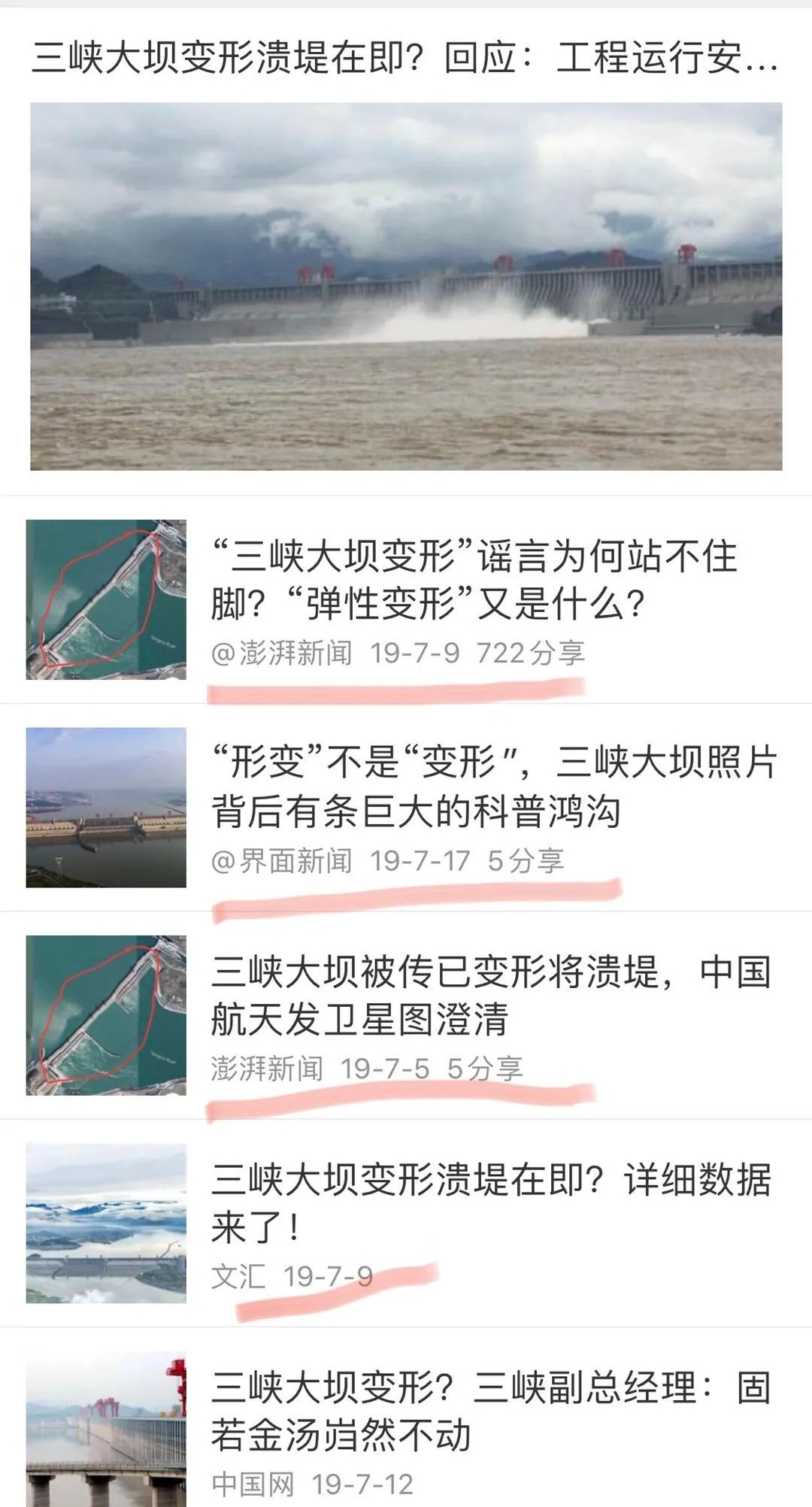
Task: Open the article '中国航天发卫星图澄清'
Action: [490, 994]
